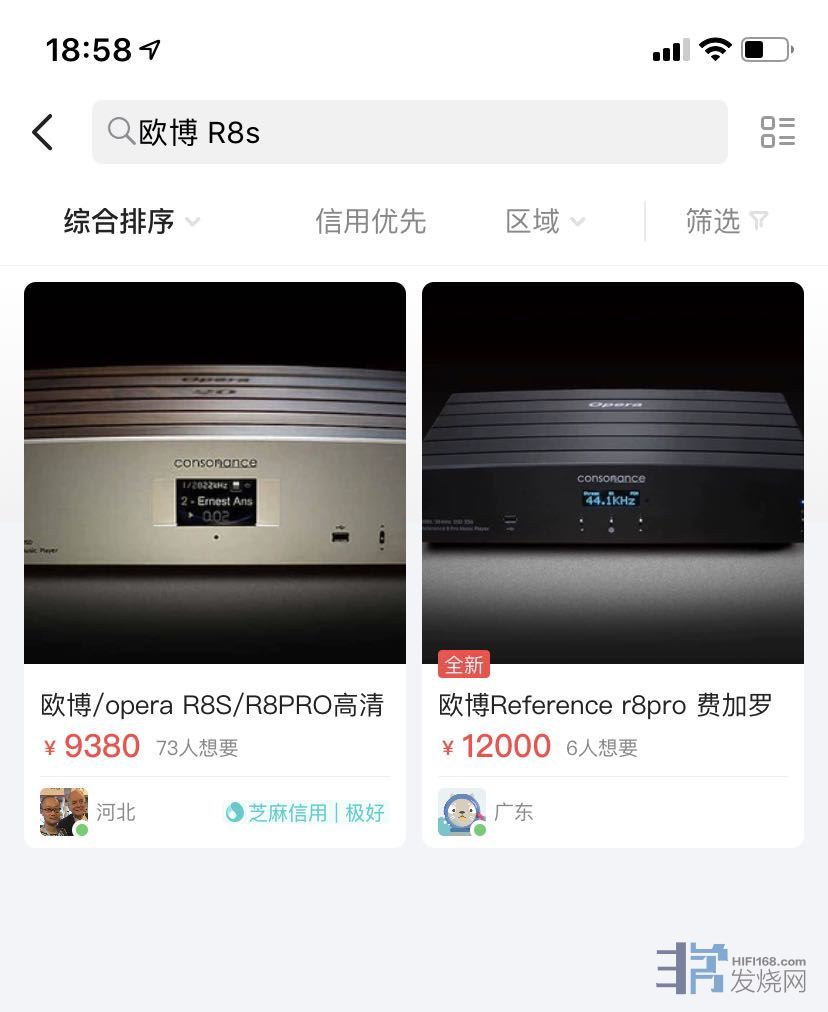Switch the results layout with the list-view icon
828x1012 pixels.
pyautogui.click(x=777, y=132)
